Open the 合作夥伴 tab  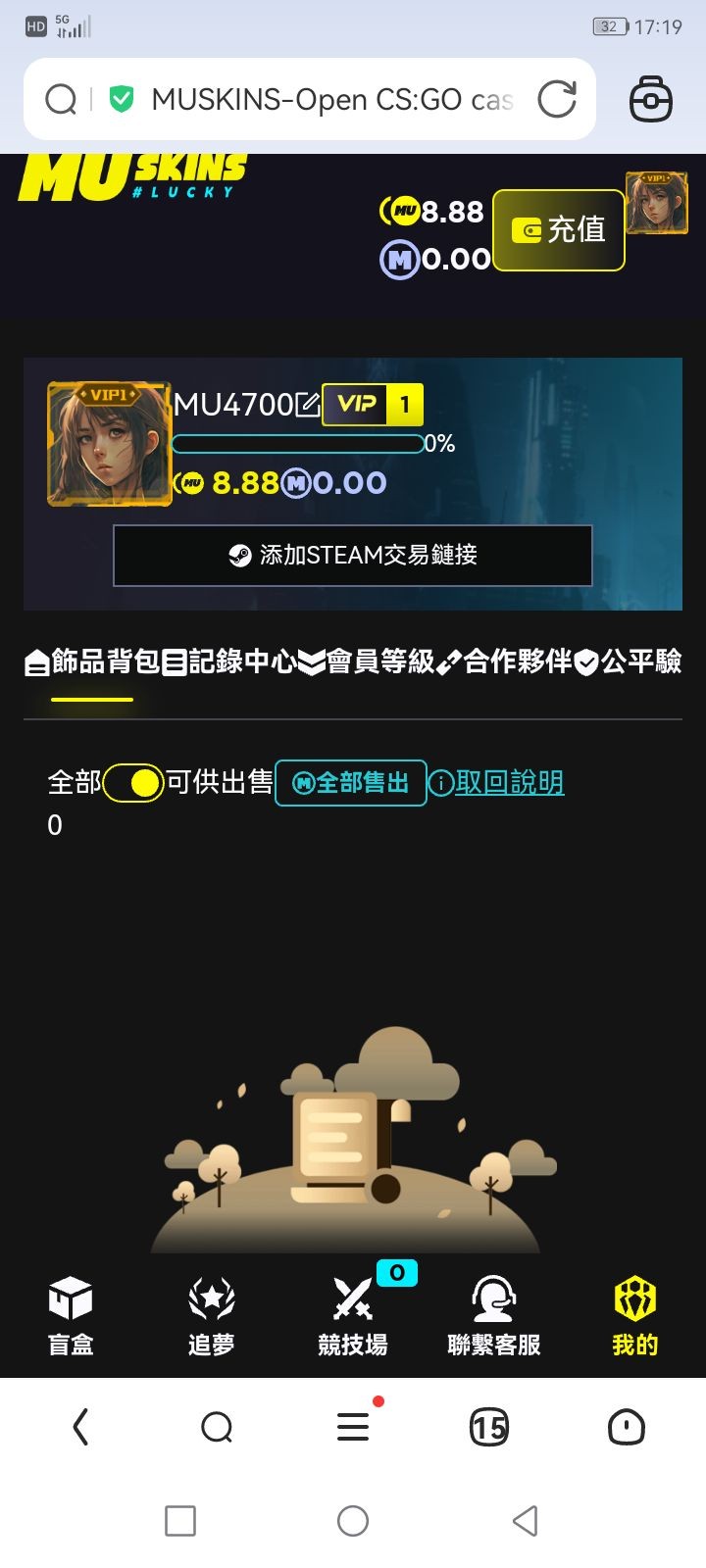pyautogui.click(x=504, y=662)
